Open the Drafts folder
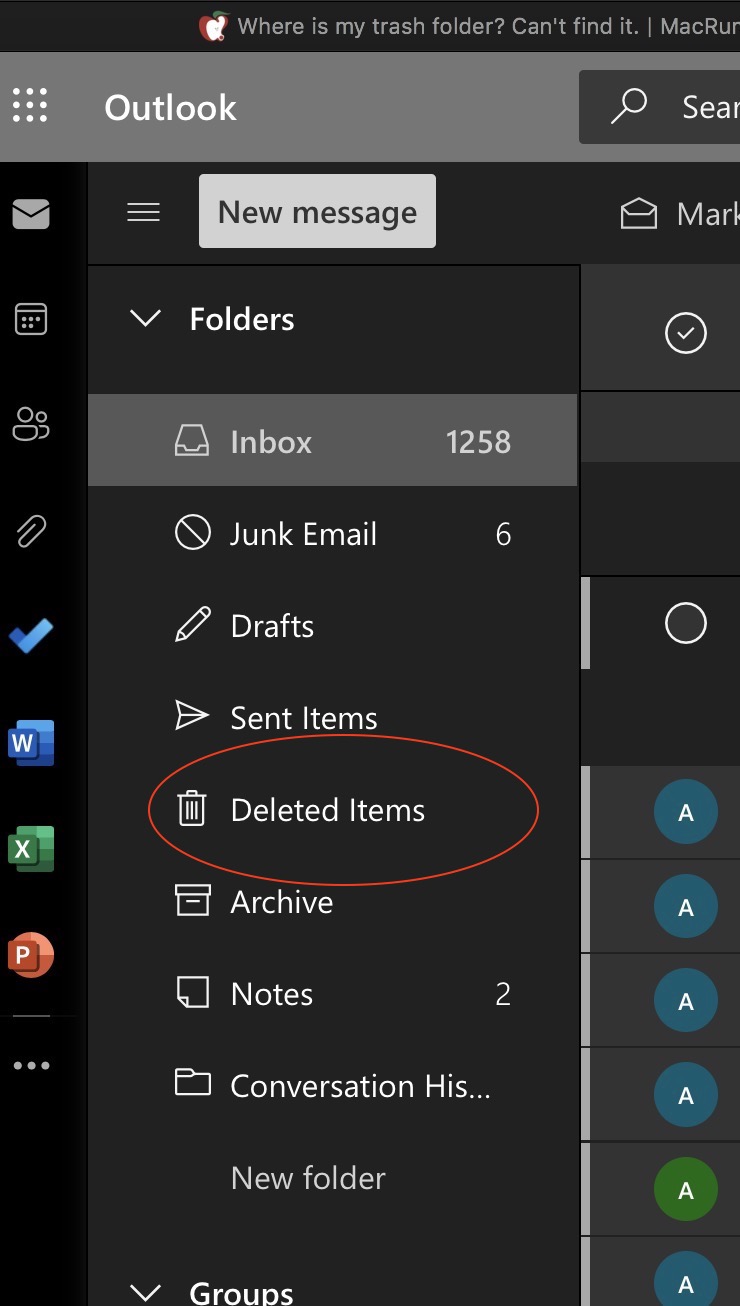Image resolution: width=740 pixels, height=1306 pixels. [x=332, y=626]
